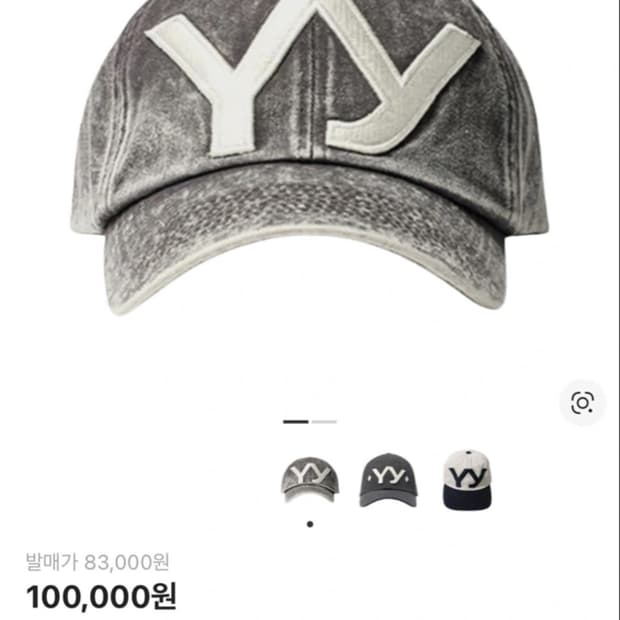The width and height of the screenshot is (620, 620).
Task: Open the large cap product image
Action: click(x=310, y=160)
